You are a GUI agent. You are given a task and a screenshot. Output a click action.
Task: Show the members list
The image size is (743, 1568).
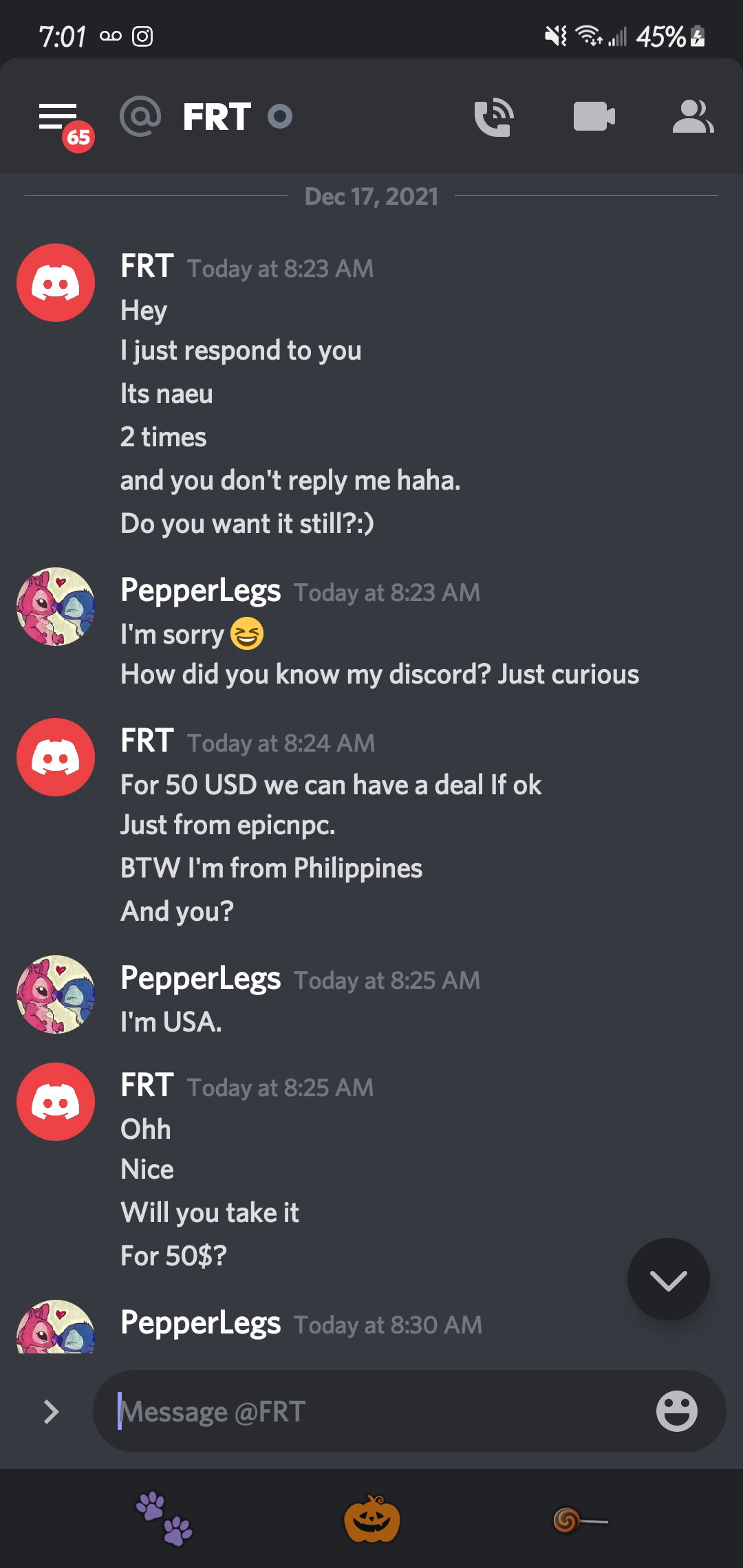pyautogui.click(x=693, y=116)
